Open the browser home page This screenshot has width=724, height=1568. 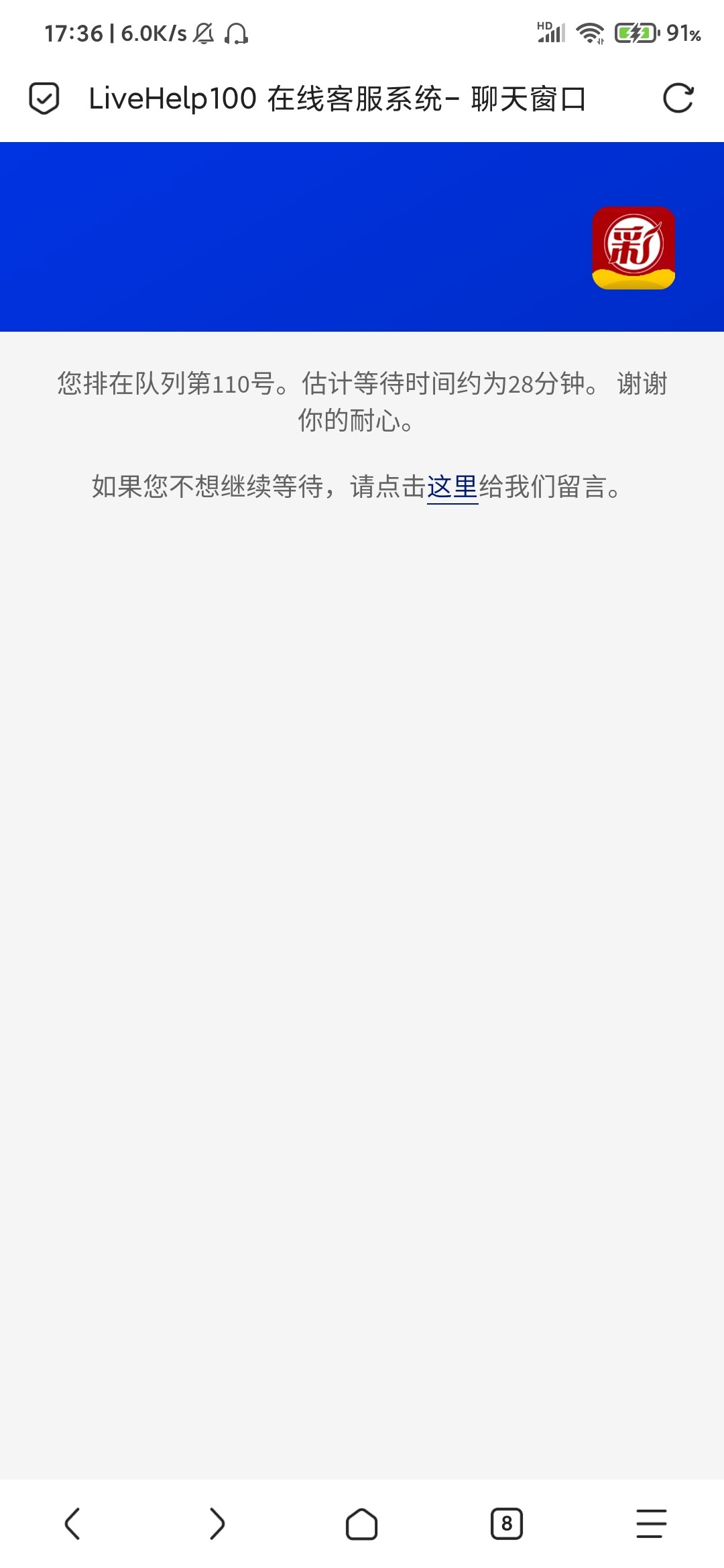362,1524
